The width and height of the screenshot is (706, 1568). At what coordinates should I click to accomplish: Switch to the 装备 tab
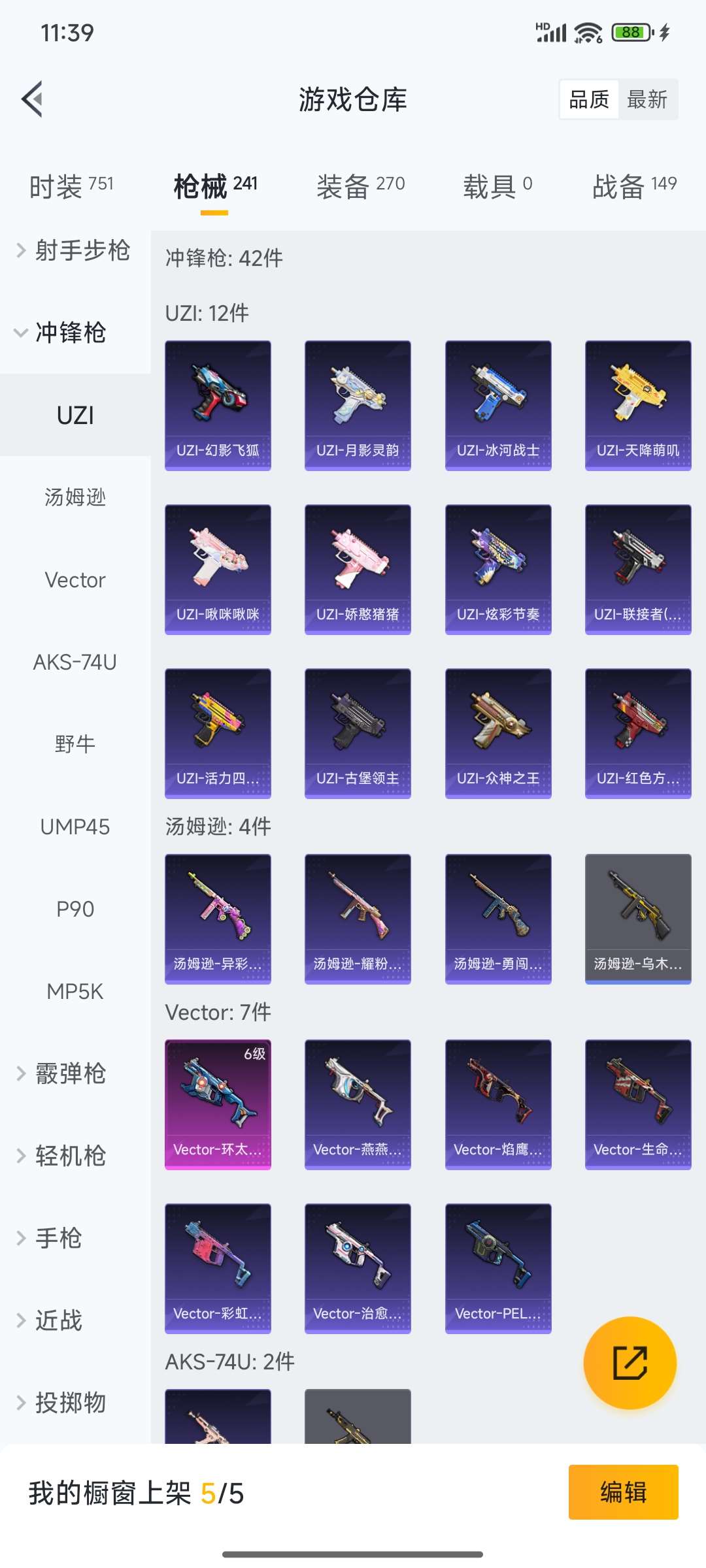(x=360, y=187)
